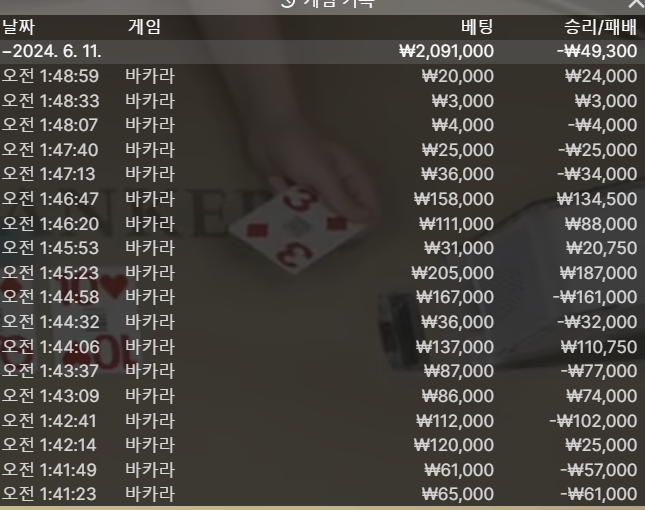Open the 오전 1:41:23 바카라 round

point(320,494)
